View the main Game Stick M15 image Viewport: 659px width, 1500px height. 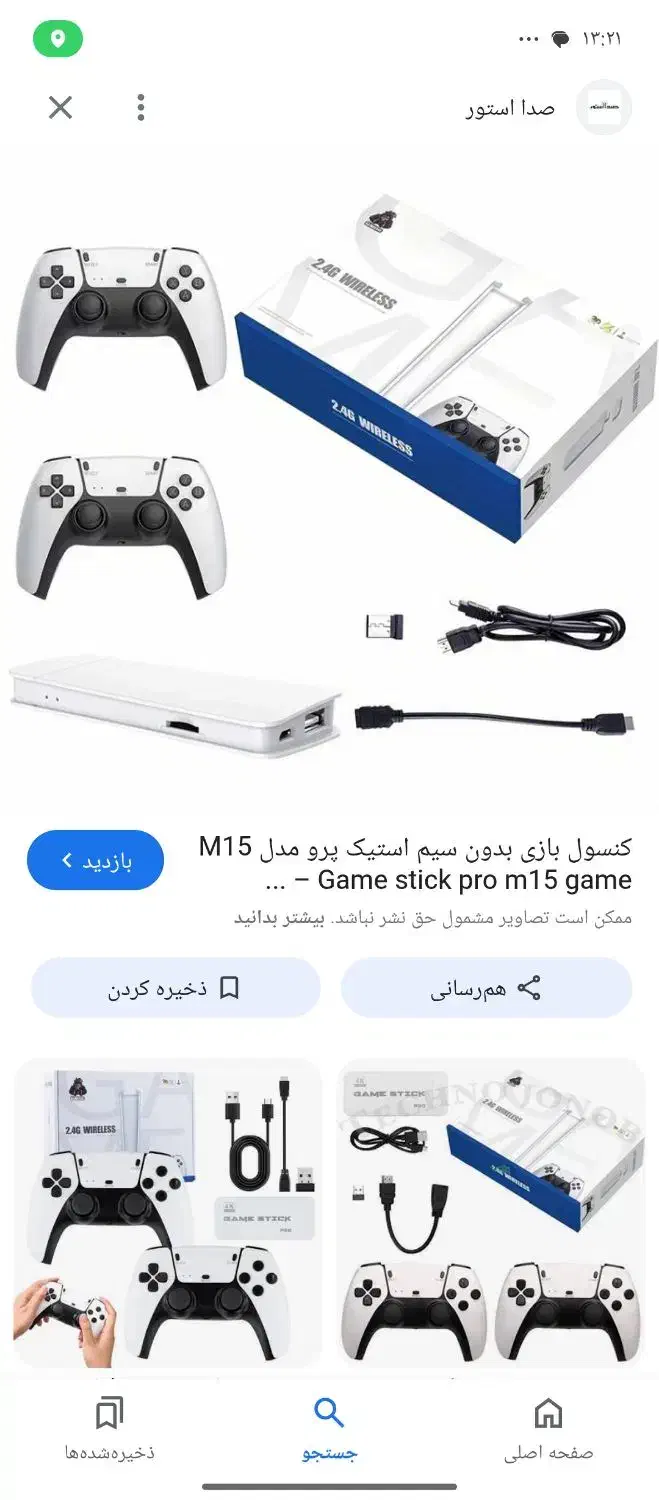(330, 480)
